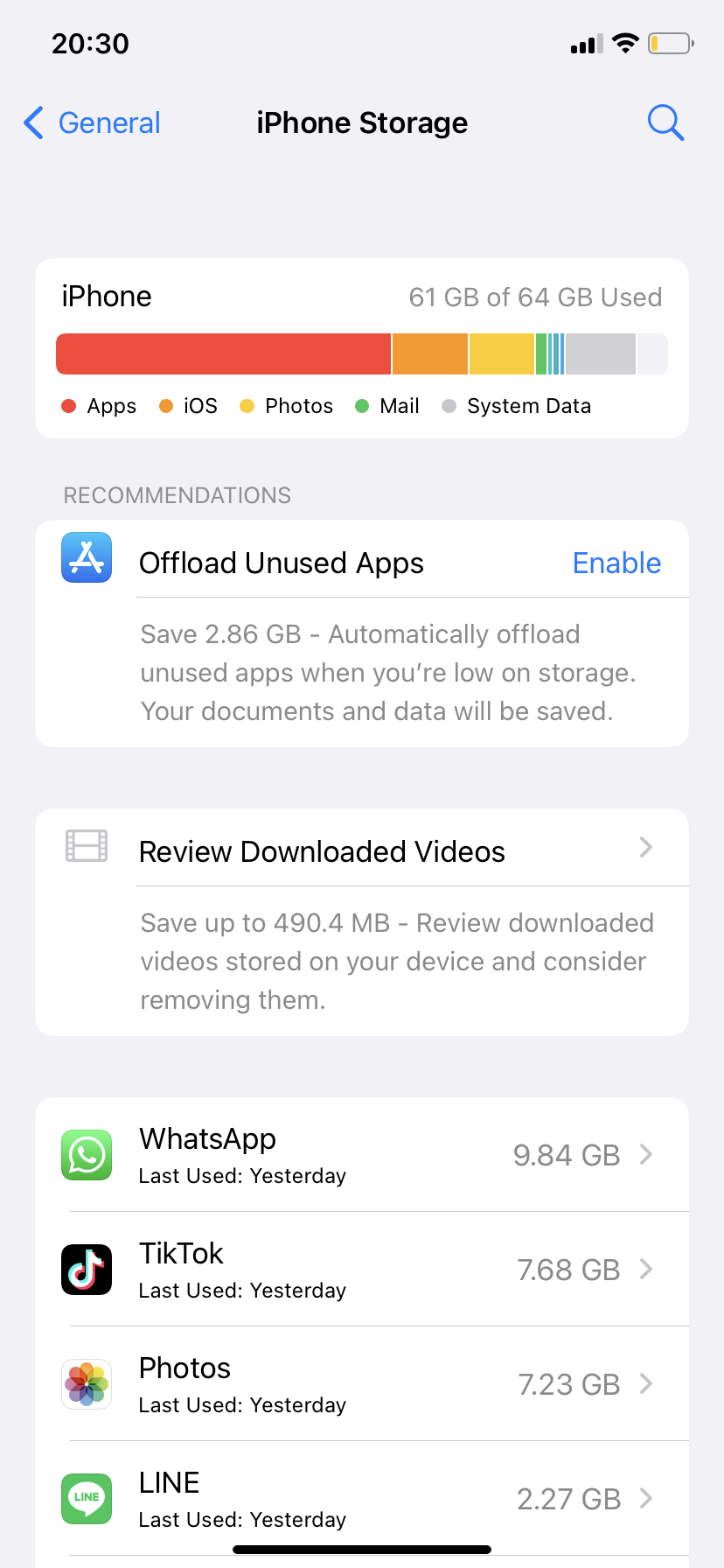Select the TikTok app icon
This screenshot has width=724, height=1568.
tap(86, 1270)
